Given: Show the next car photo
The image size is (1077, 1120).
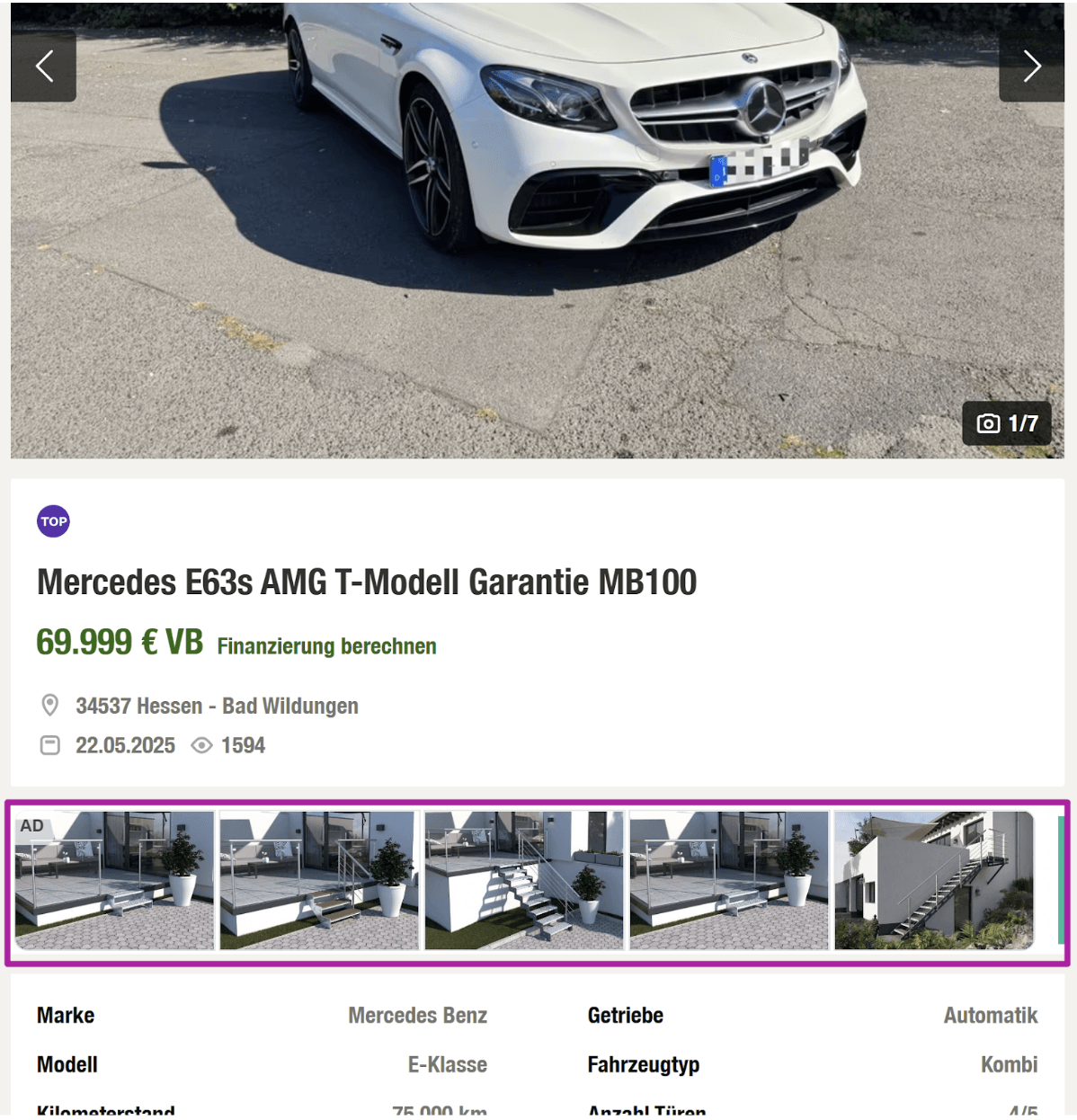Looking at the screenshot, I should 1031,66.
